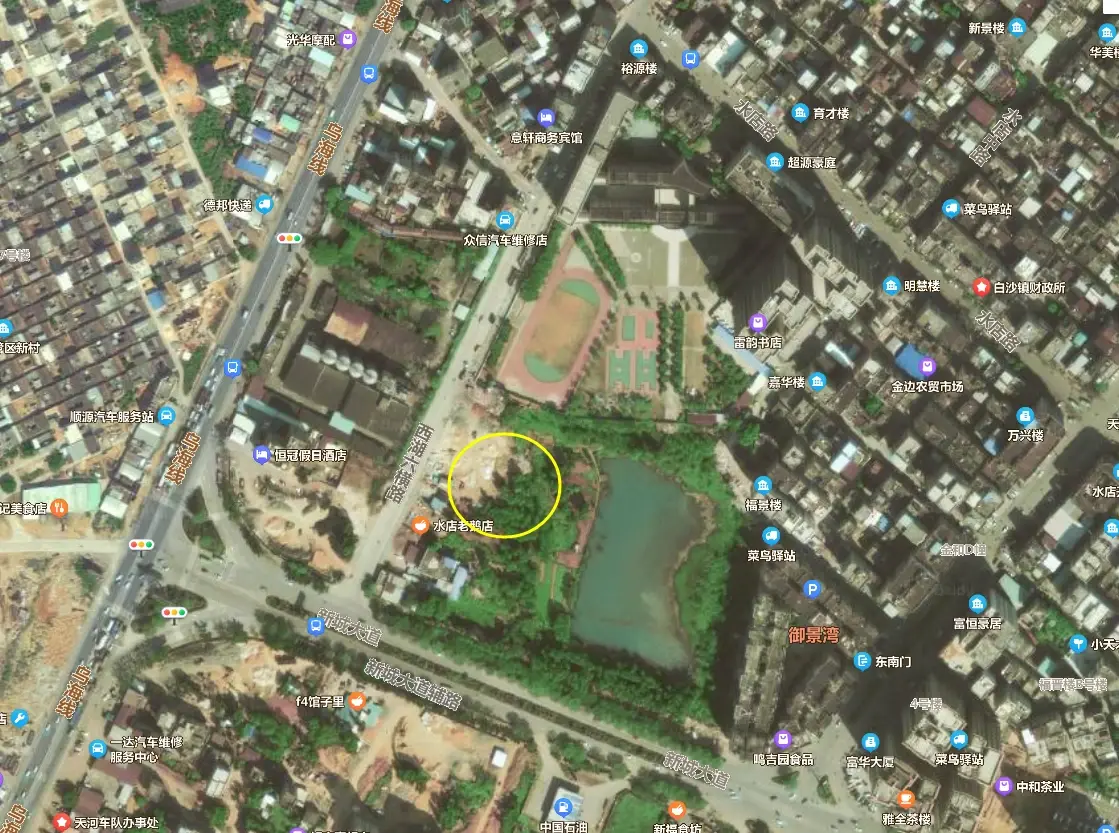The image size is (1119, 833).
Task: Tap the 众信汽车维修店 map marker
Action: pyautogui.click(x=505, y=221)
